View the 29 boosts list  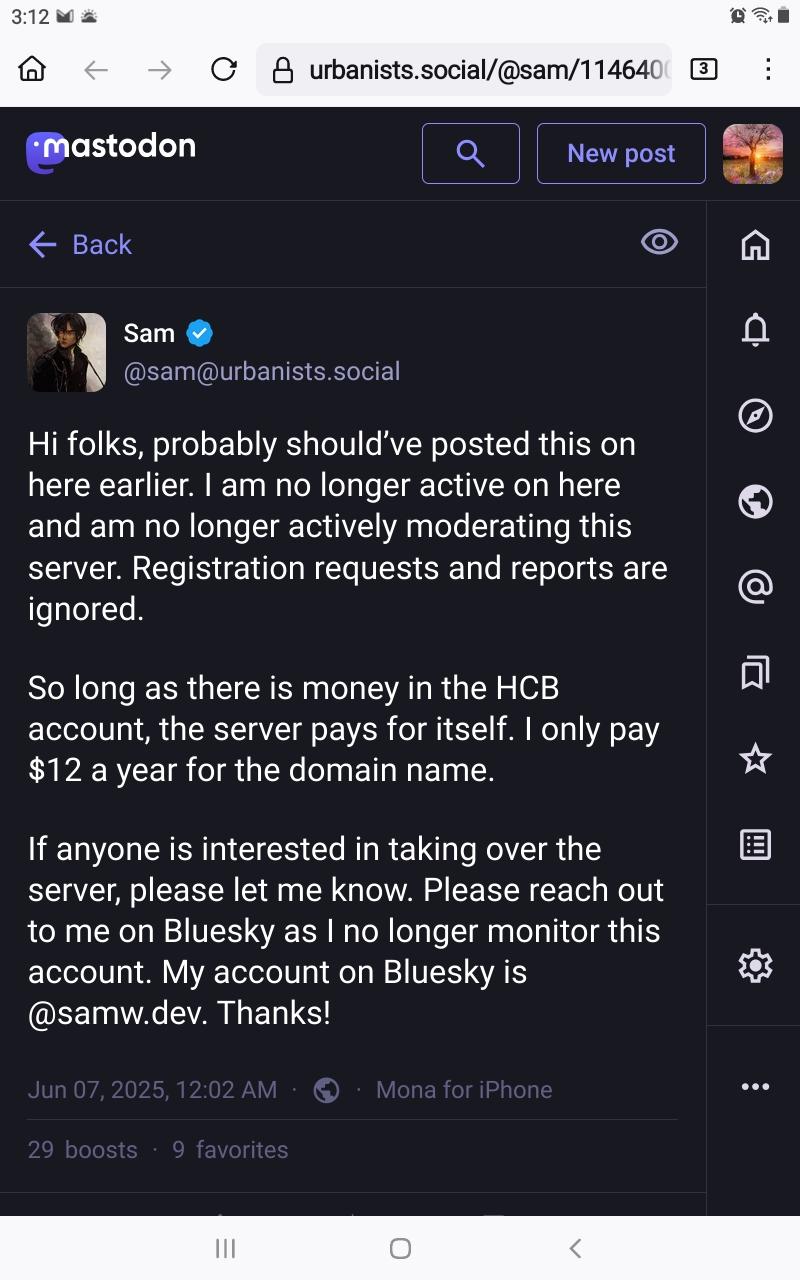tap(82, 1150)
